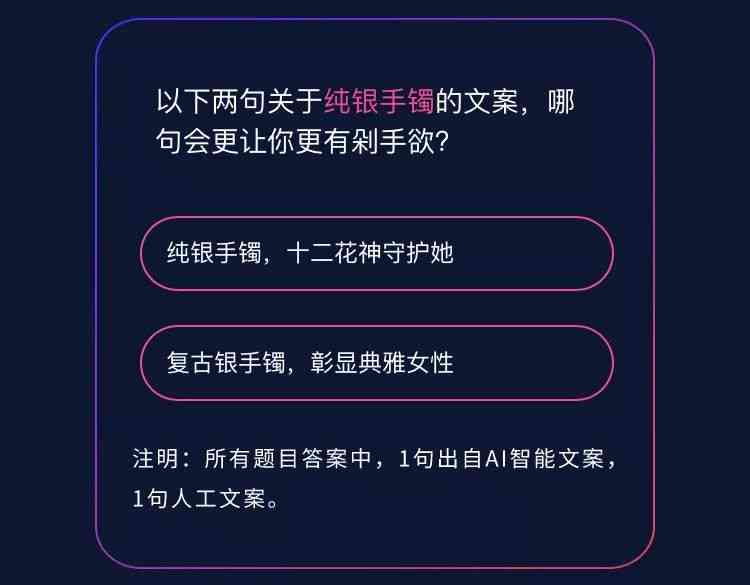Select the option 纯银手镯,十二花神守护她
750x585 pixels.
(376, 253)
